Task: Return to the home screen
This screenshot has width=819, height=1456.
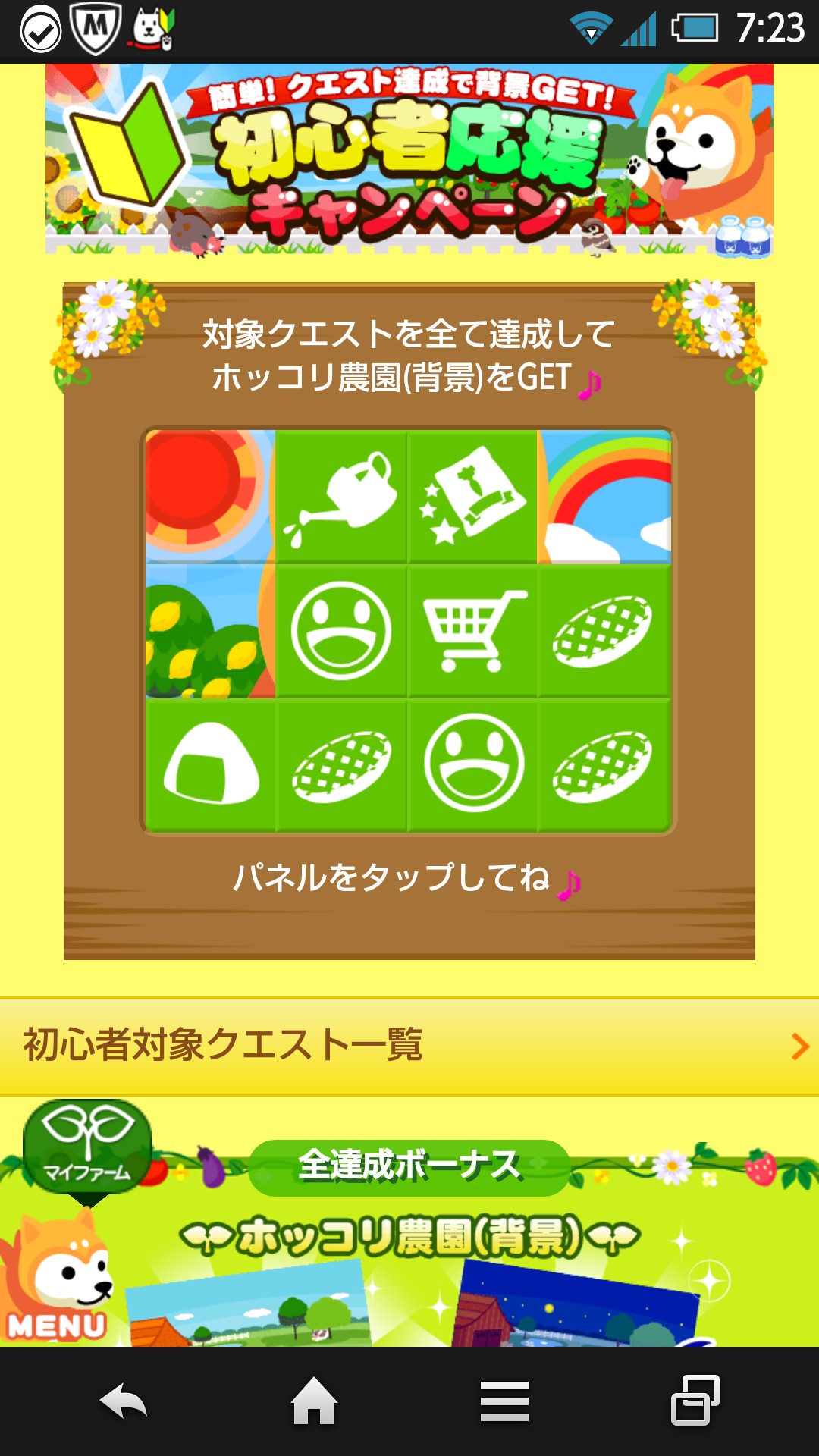Action: pos(314,1401)
